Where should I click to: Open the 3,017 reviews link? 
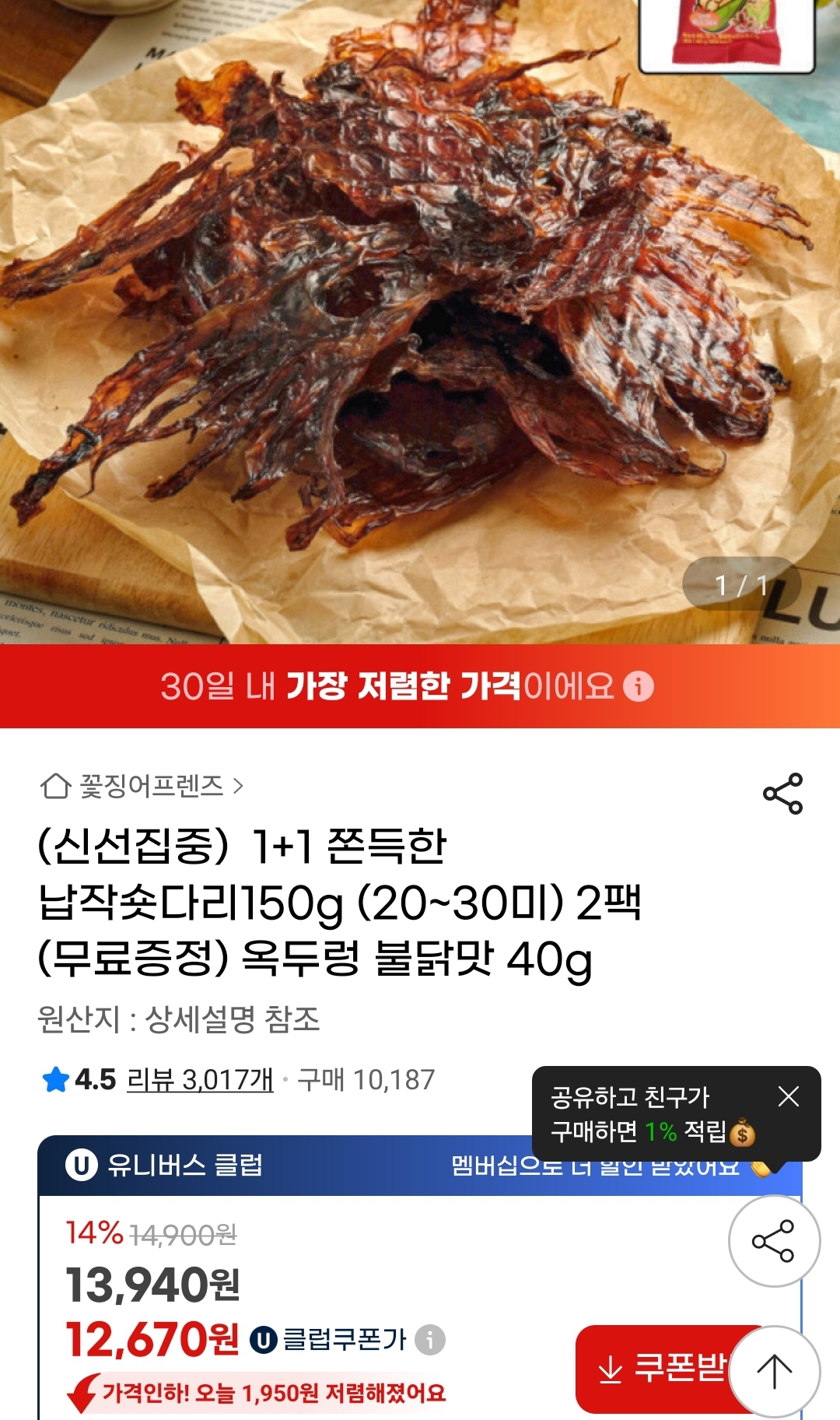pyautogui.click(x=200, y=1079)
